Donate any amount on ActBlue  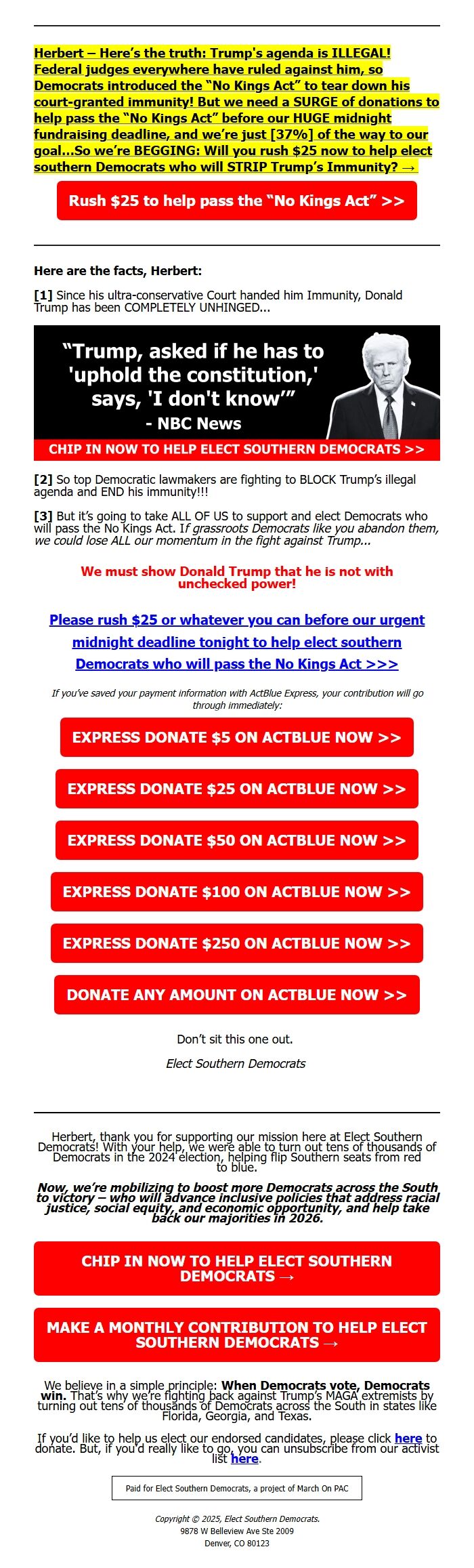click(x=236, y=995)
